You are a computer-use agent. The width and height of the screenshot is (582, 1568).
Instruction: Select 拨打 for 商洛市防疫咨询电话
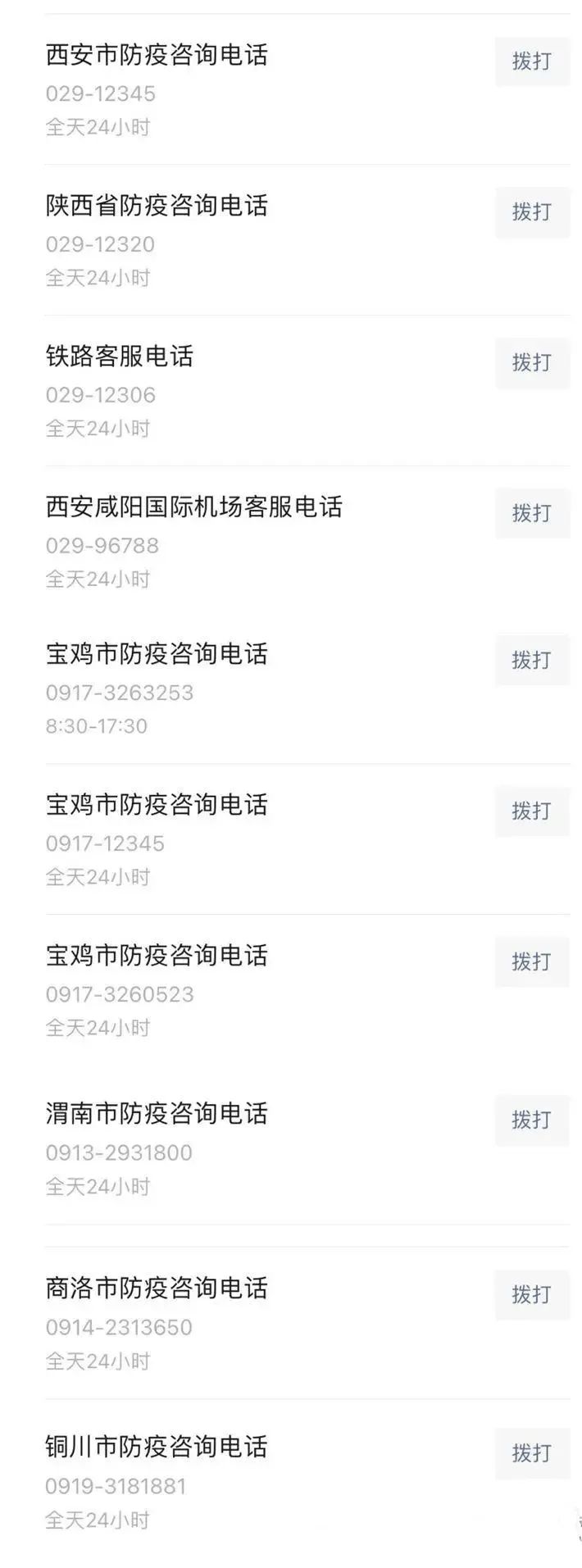click(531, 1295)
